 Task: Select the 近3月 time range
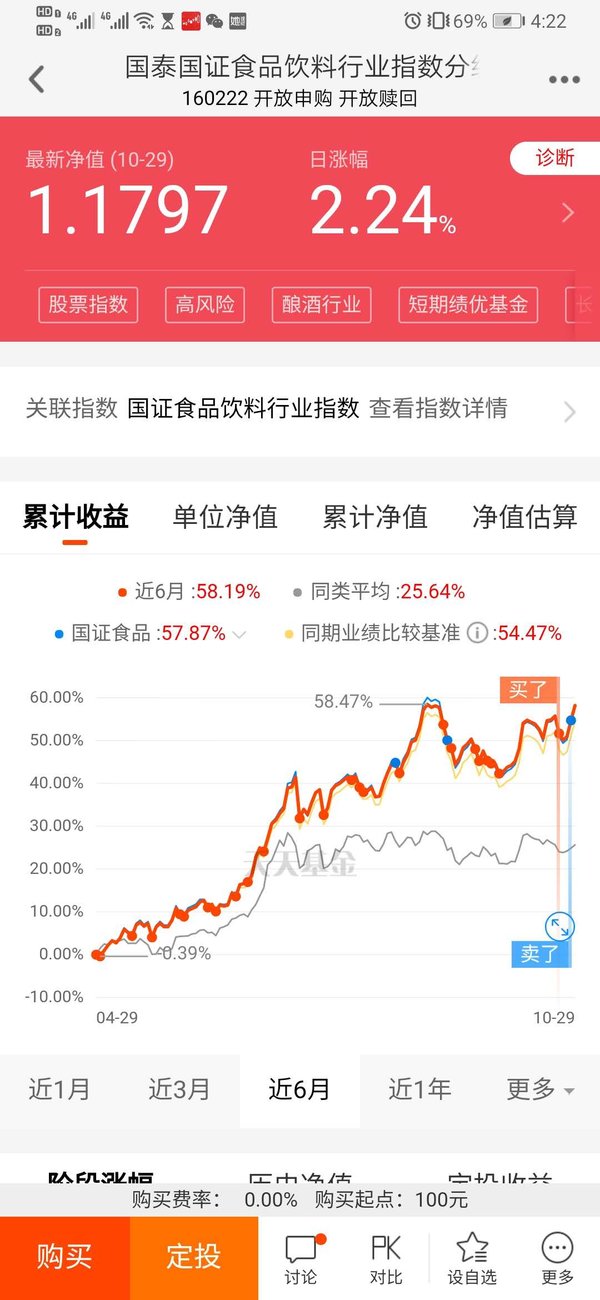pos(180,1089)
